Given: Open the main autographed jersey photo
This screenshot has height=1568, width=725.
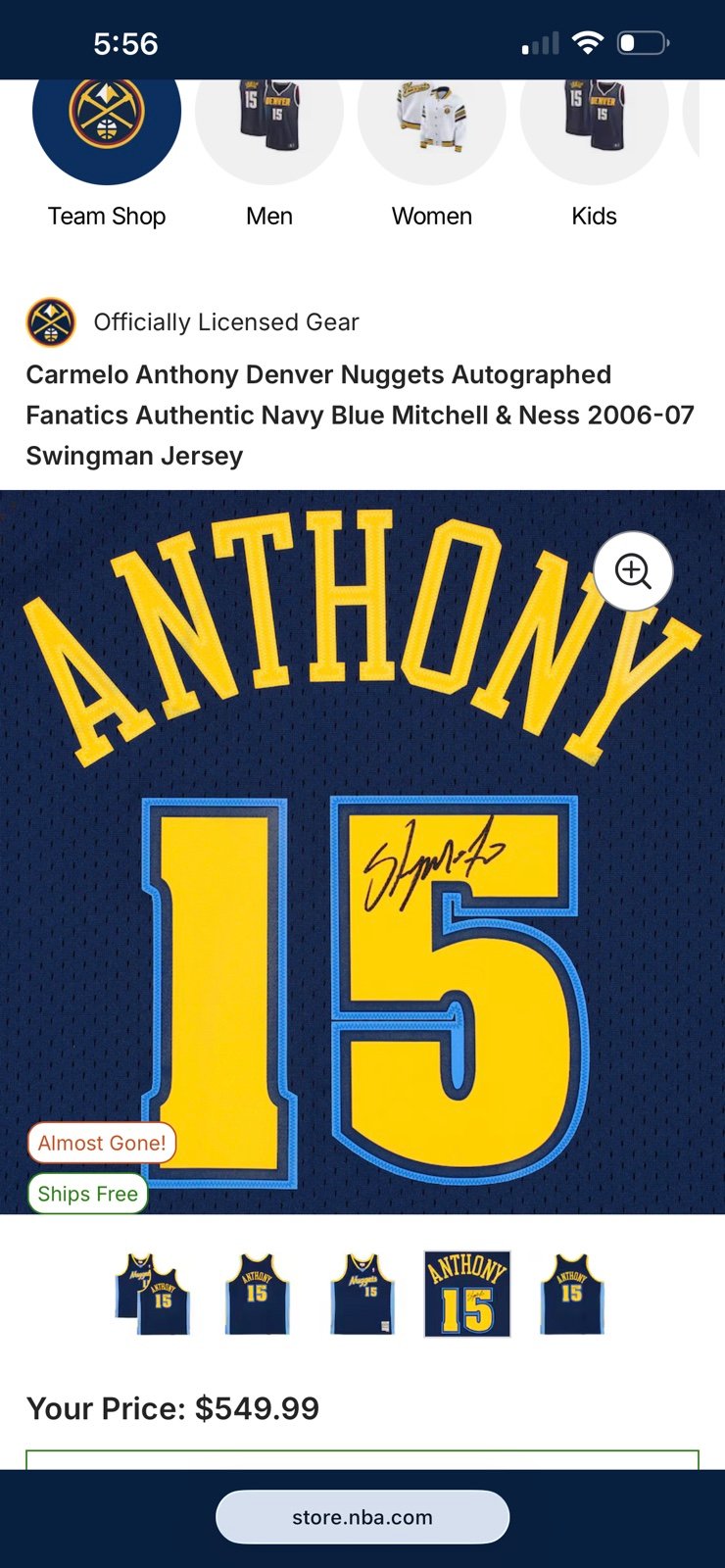Looking at the screenshot, I should [362, 882].
